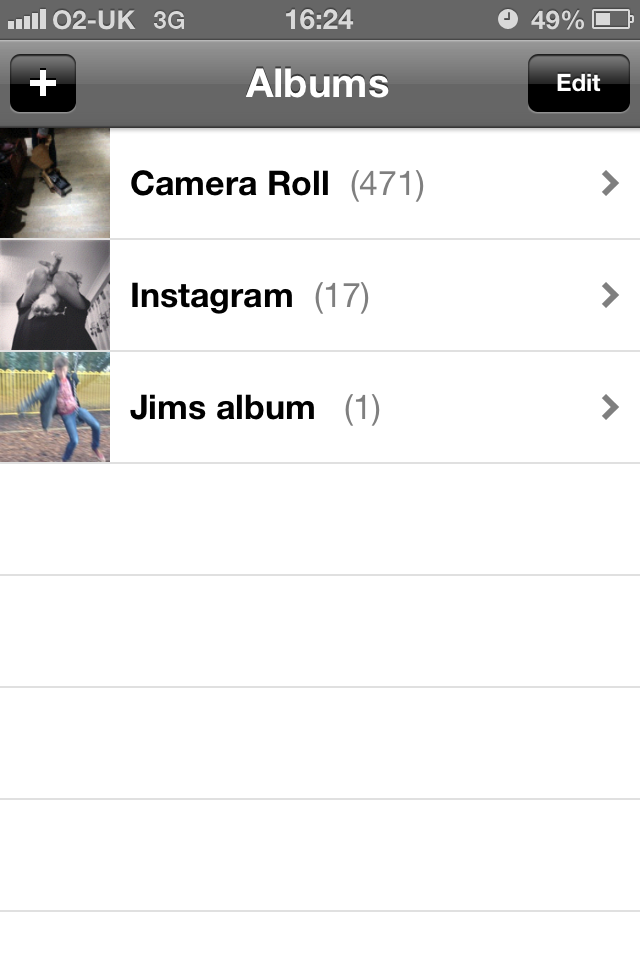The image size is (640, 960).
Task: Open the Camera Roll album
Action: tap(320, 184)
